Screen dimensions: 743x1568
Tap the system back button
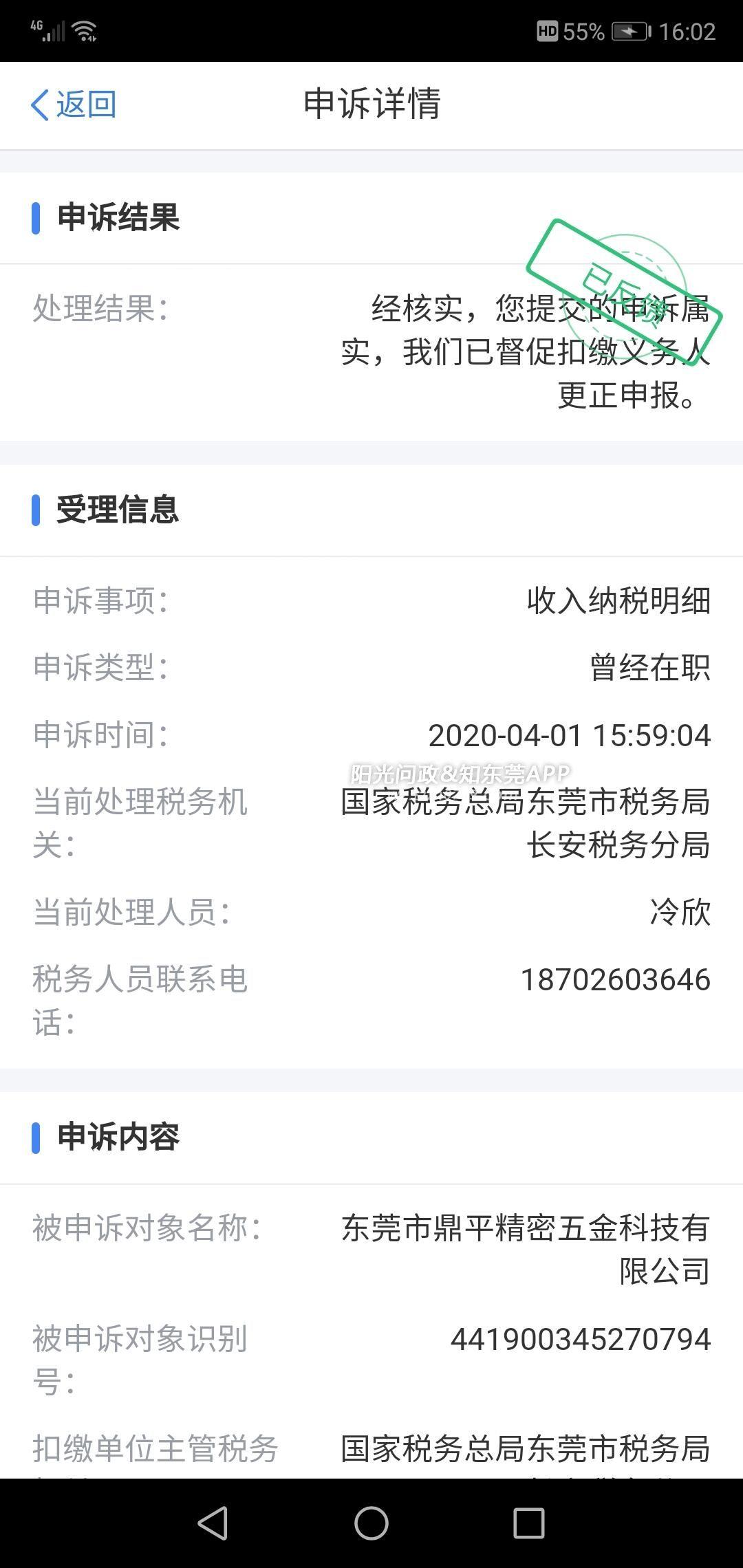(213, 1523)
